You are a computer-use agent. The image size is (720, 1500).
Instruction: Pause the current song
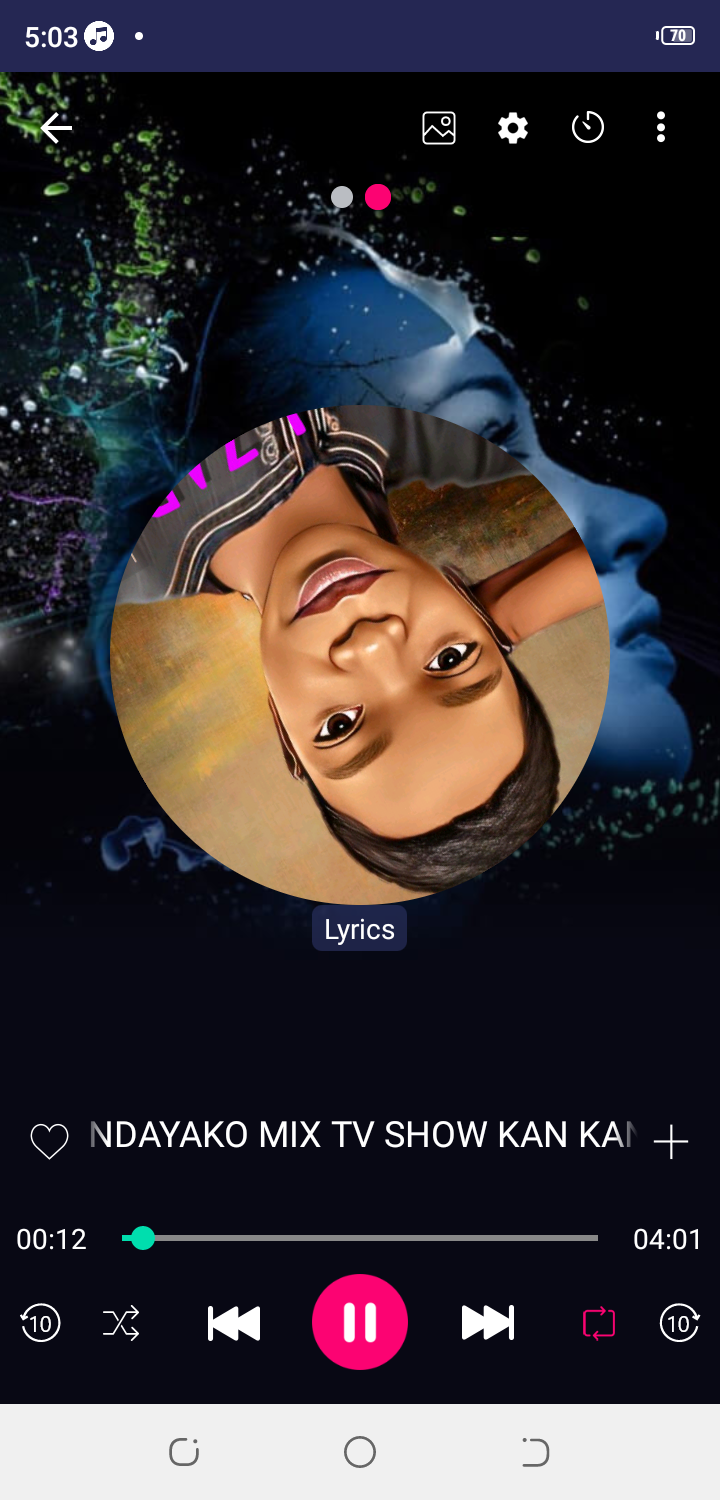(x=360, y=1322)
